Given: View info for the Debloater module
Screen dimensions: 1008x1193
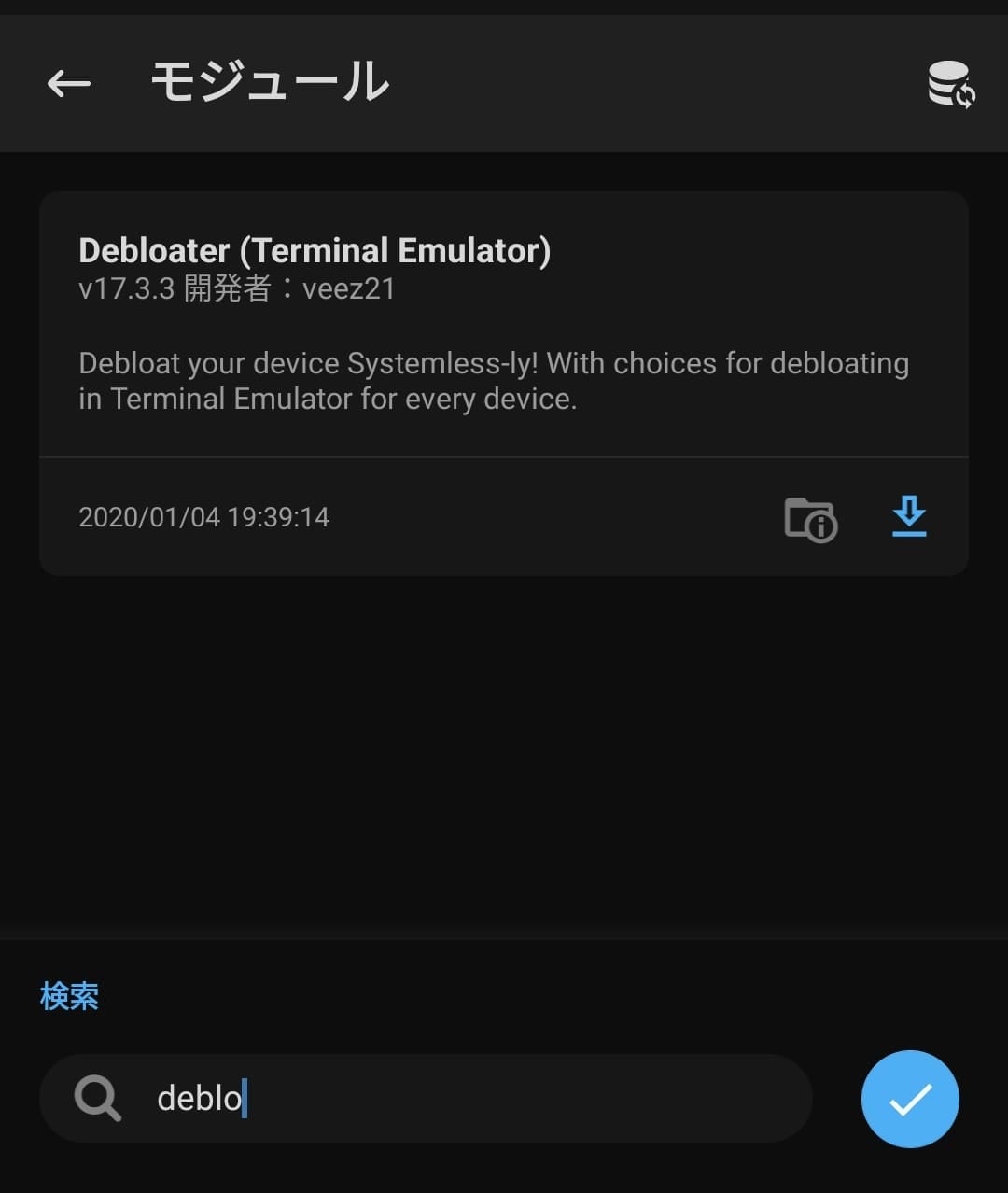Looking at the screenshot, I should (x=810, y=518).
